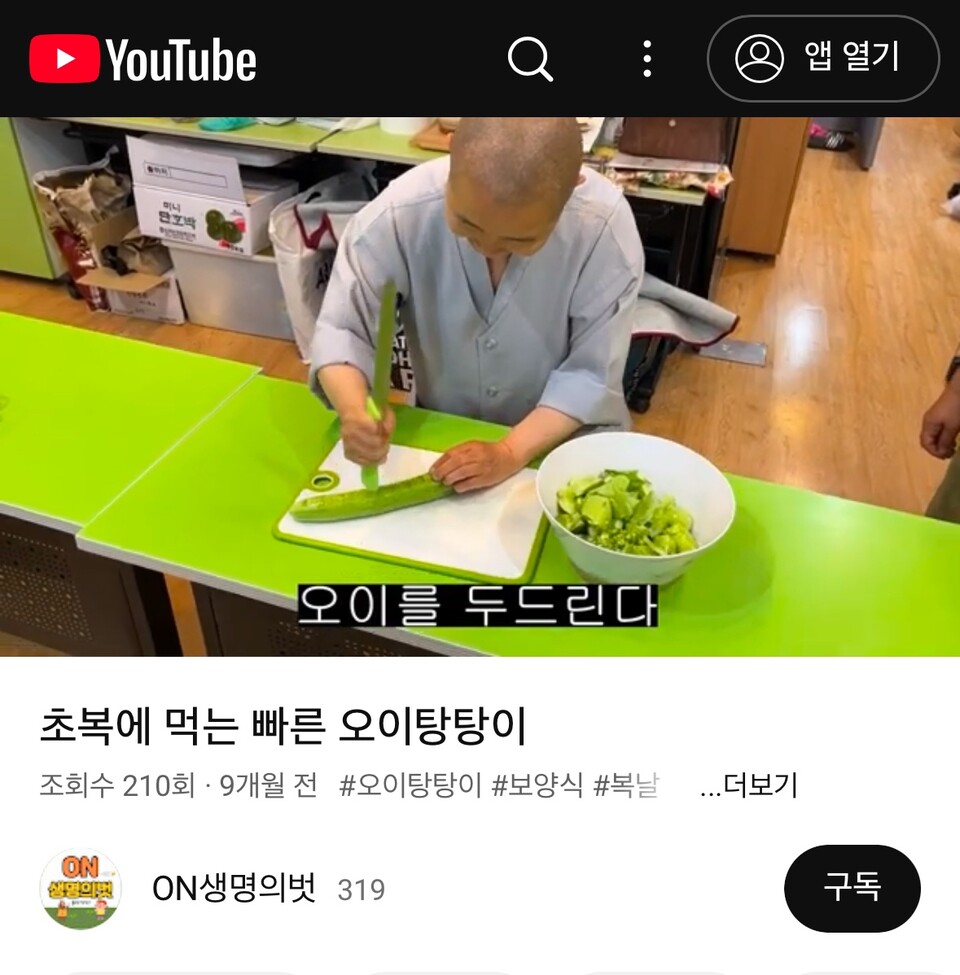Open the ON생명의벗 channel name
The height and width of the screenshot is (975, 960).
coord(234,888)
